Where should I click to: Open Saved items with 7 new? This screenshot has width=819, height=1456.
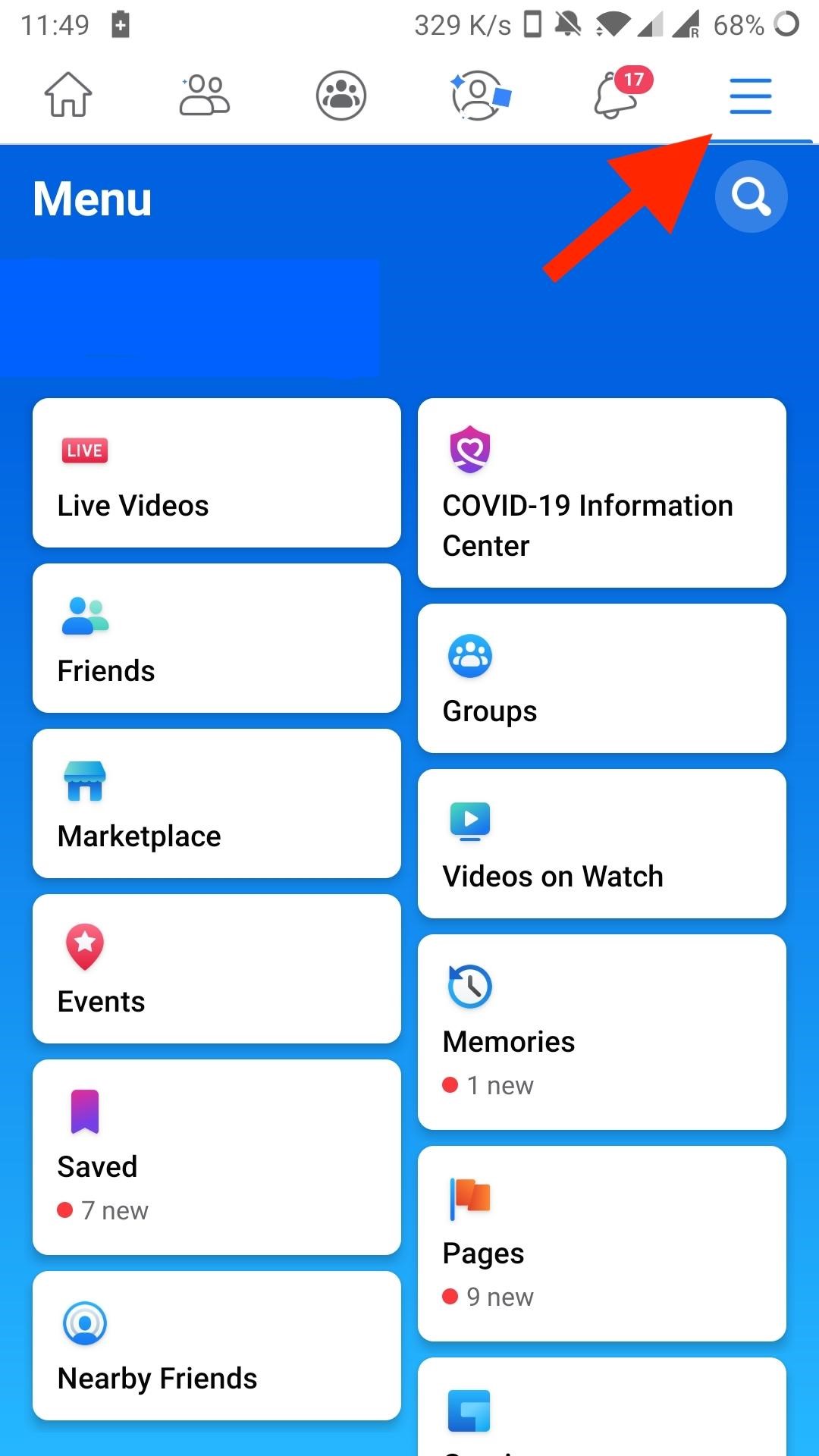click(x=217, y=1157)
